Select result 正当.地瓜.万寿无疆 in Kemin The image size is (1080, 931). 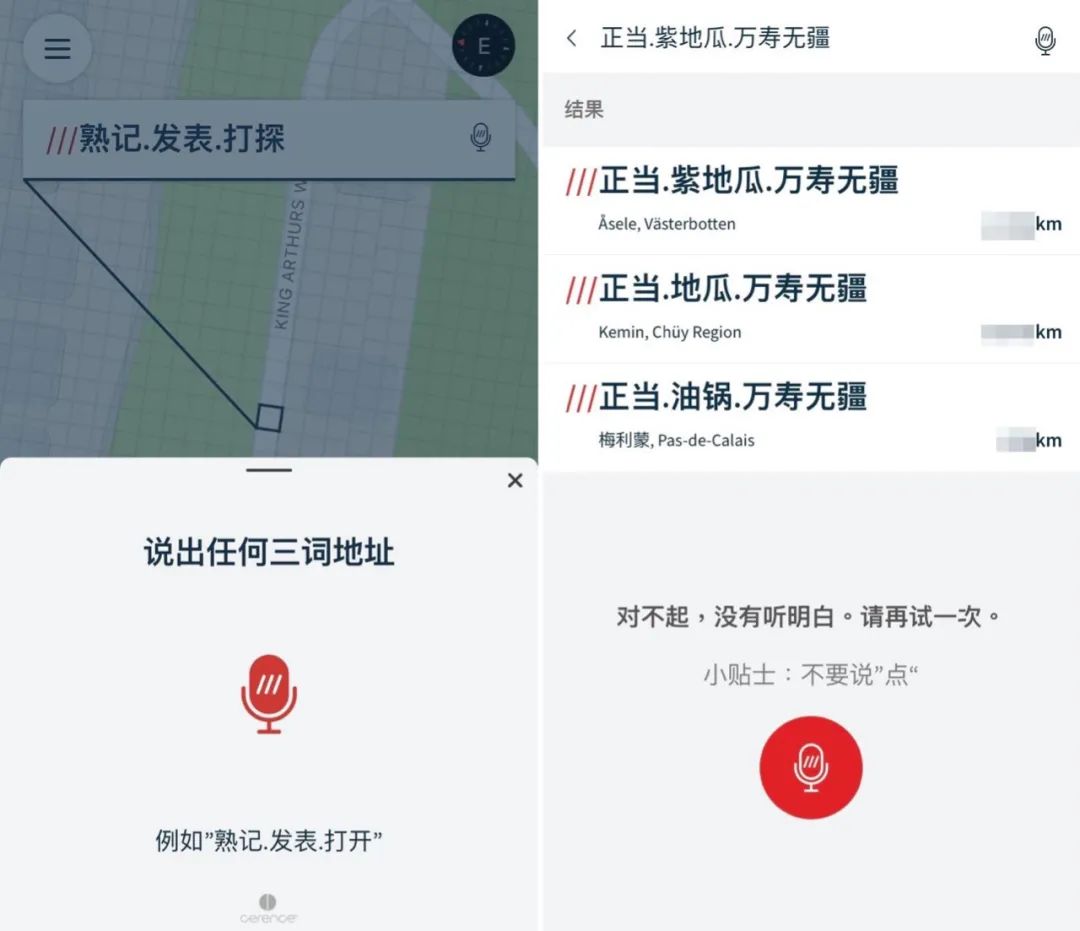tap(810, 308)
